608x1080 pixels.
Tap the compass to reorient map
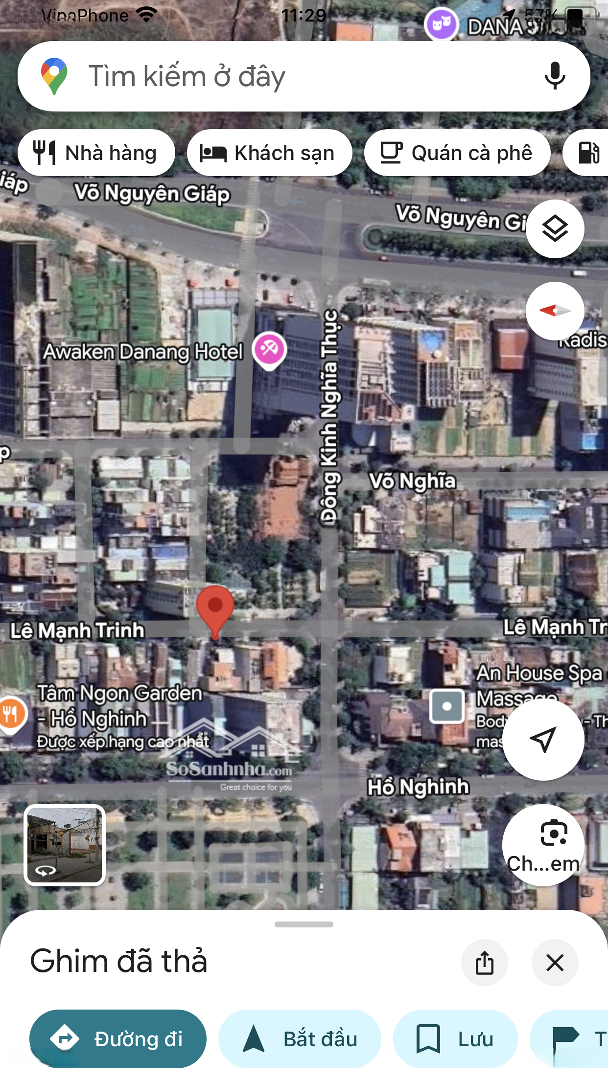point(555,310)
